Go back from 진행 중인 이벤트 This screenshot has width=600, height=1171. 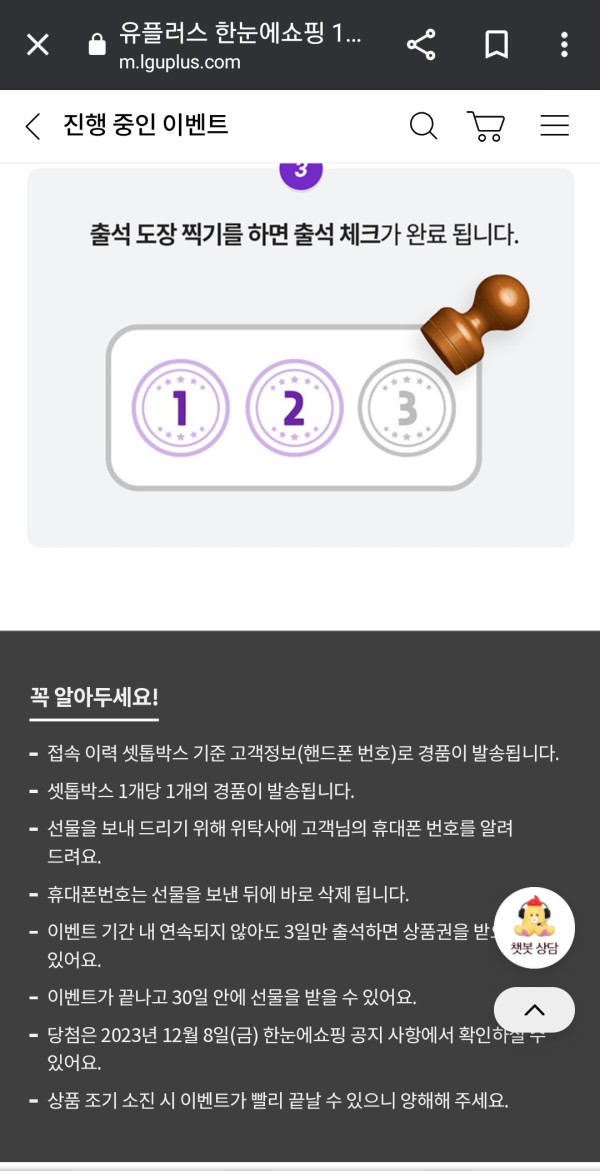tap(33, 125)
